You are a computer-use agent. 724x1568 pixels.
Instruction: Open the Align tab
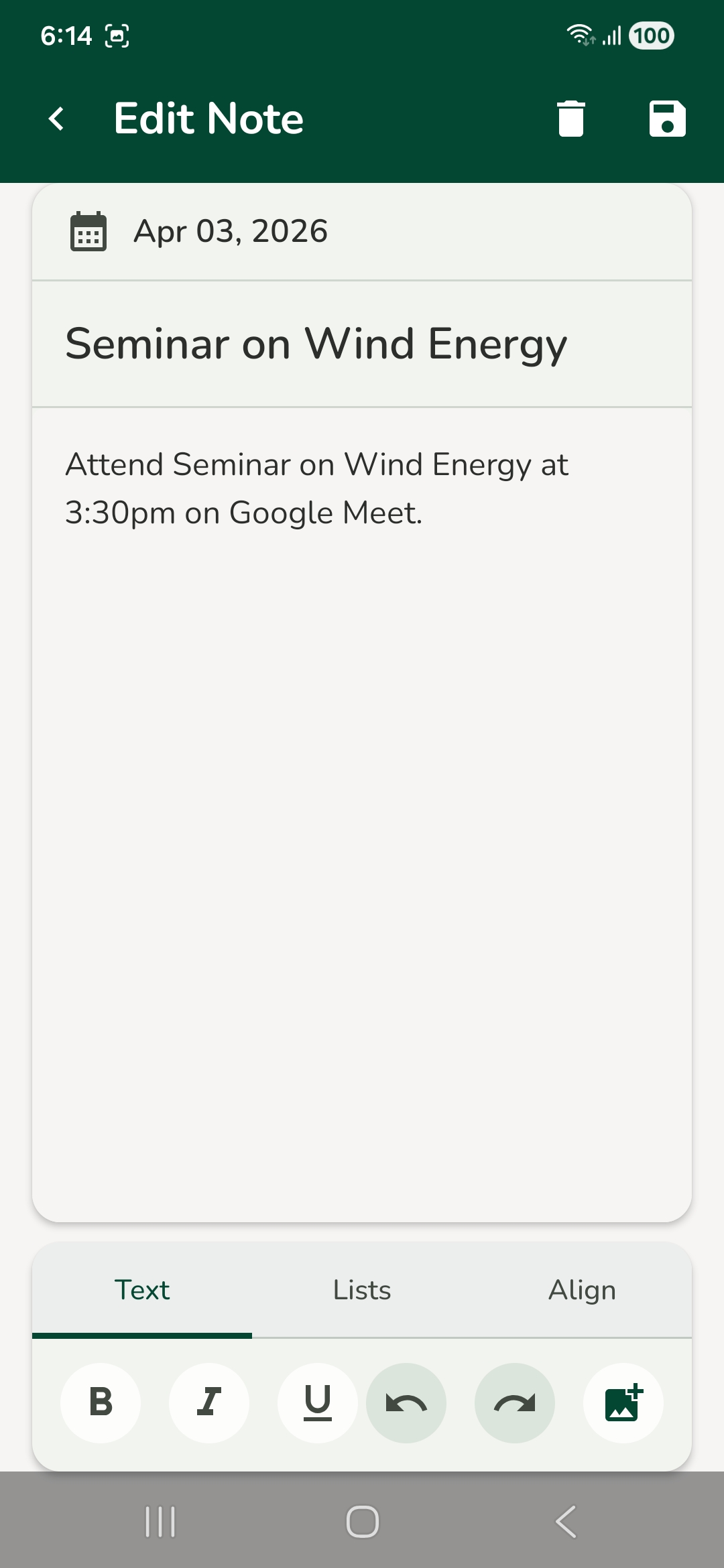pyautogui.click(x=582, y=1290)
